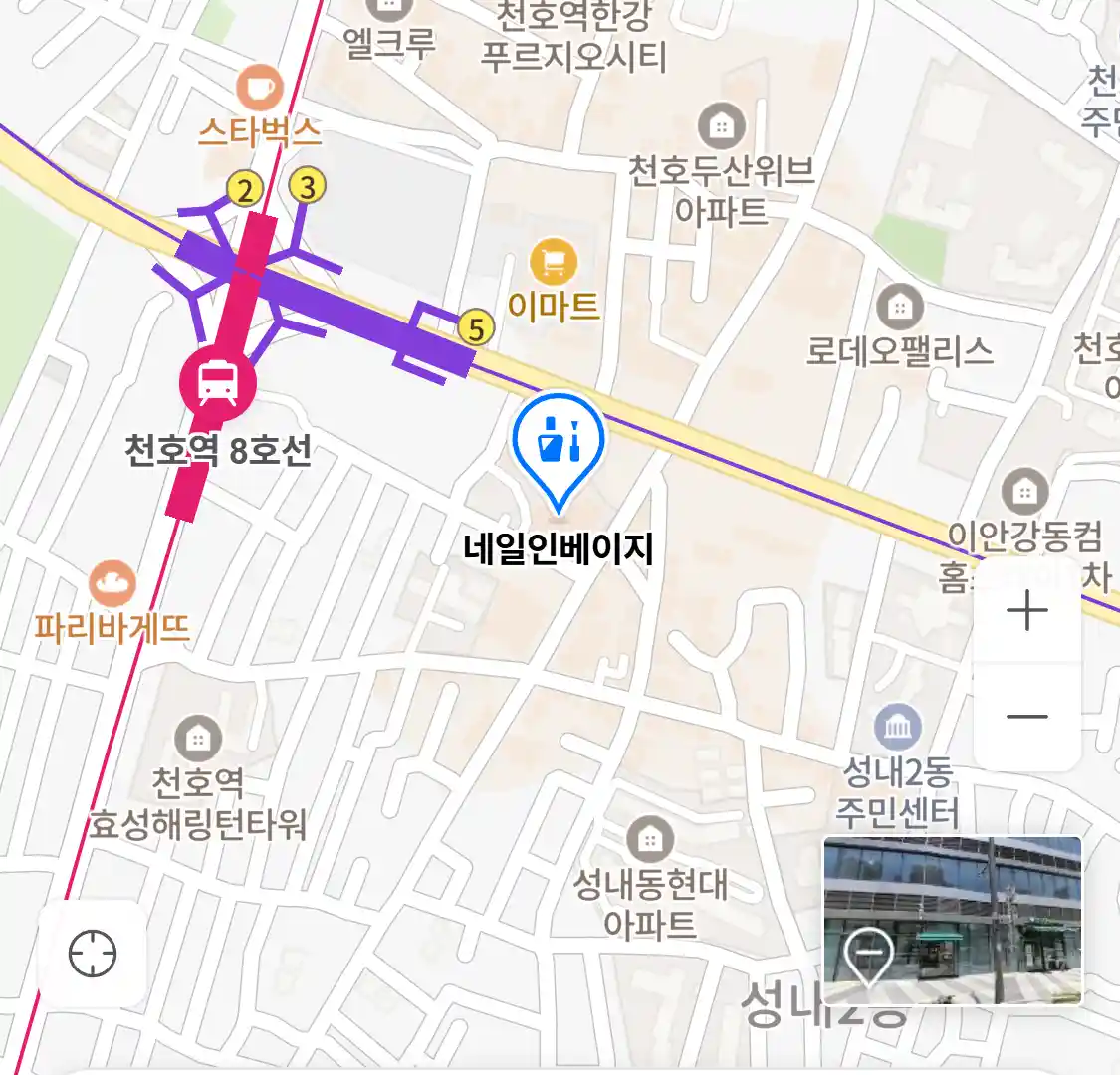The height and width of the screenshot is (1075, 1120).
Task: Select the 성내2동 주민센터 marker
Action: tap(898, 729)
